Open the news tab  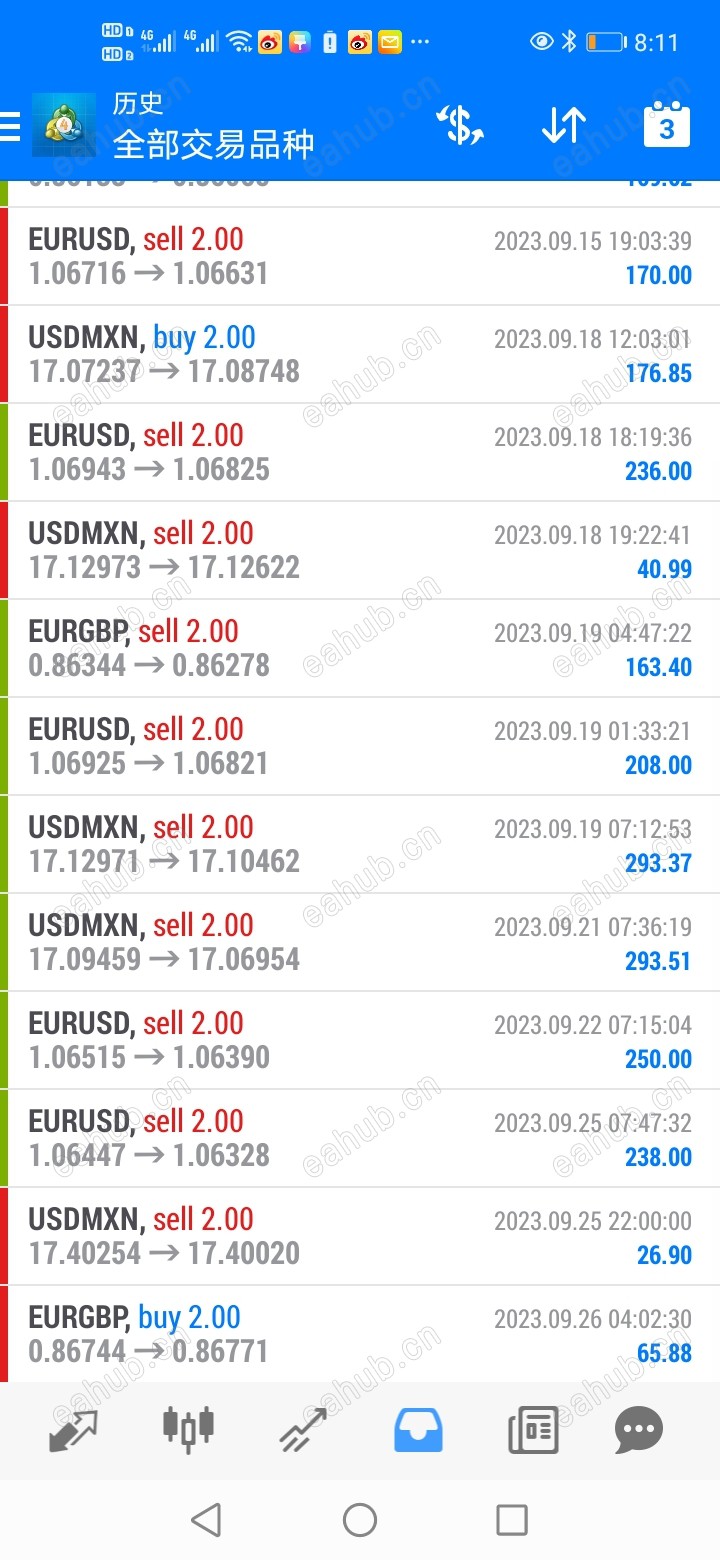533,1430
